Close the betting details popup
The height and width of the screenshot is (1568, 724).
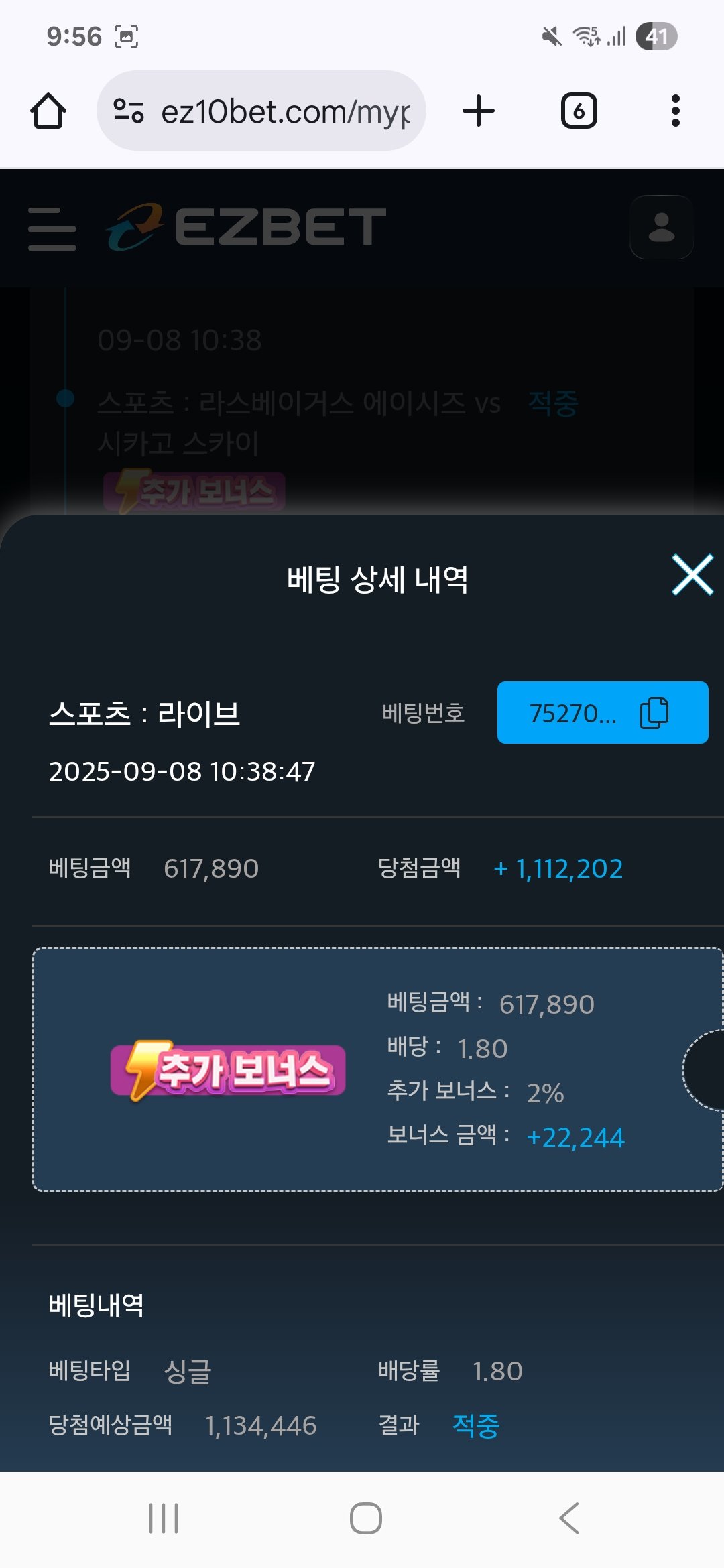click(x=692, y=575)
